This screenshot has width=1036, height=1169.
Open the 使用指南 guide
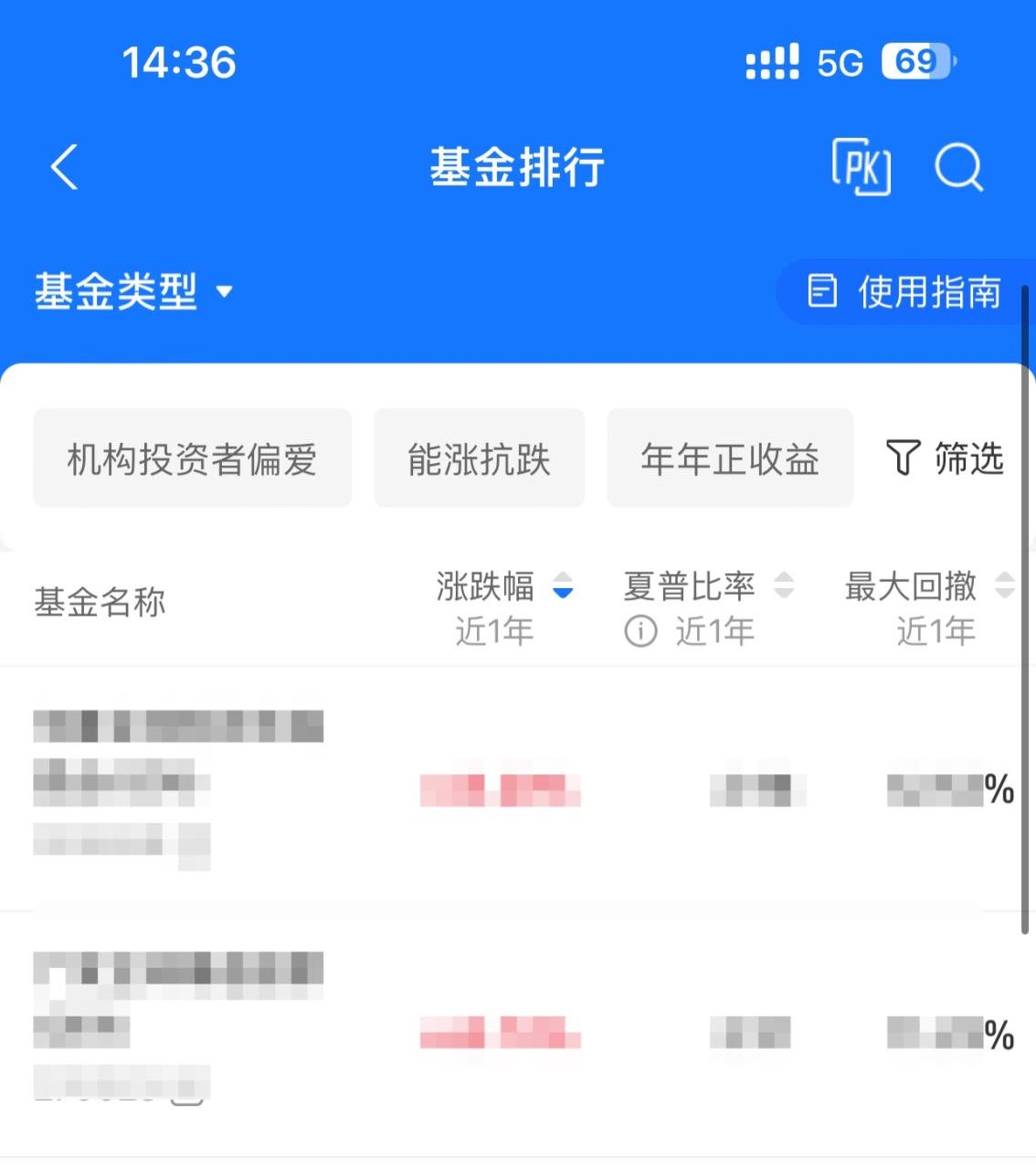coord(927,291)
